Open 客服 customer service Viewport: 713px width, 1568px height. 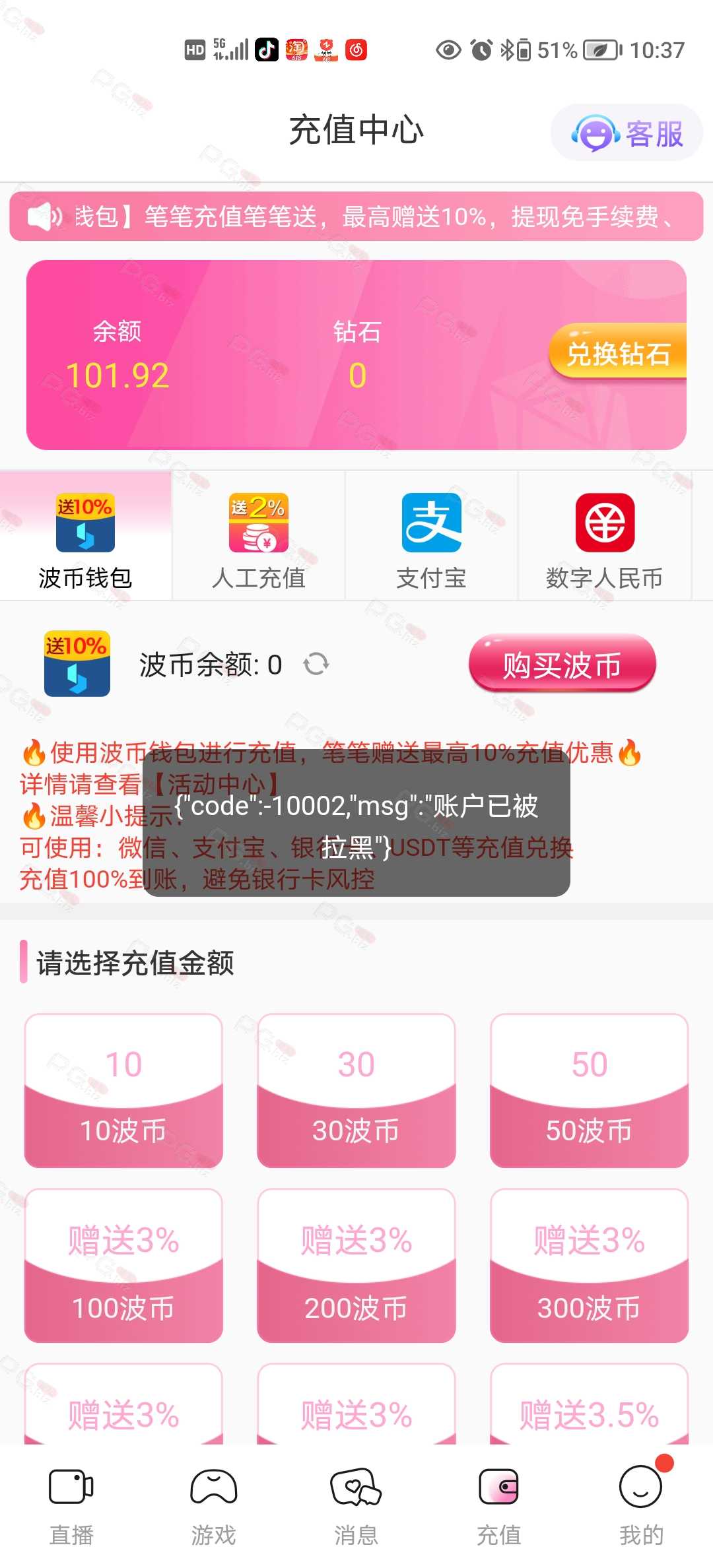[x=627, y=133]
